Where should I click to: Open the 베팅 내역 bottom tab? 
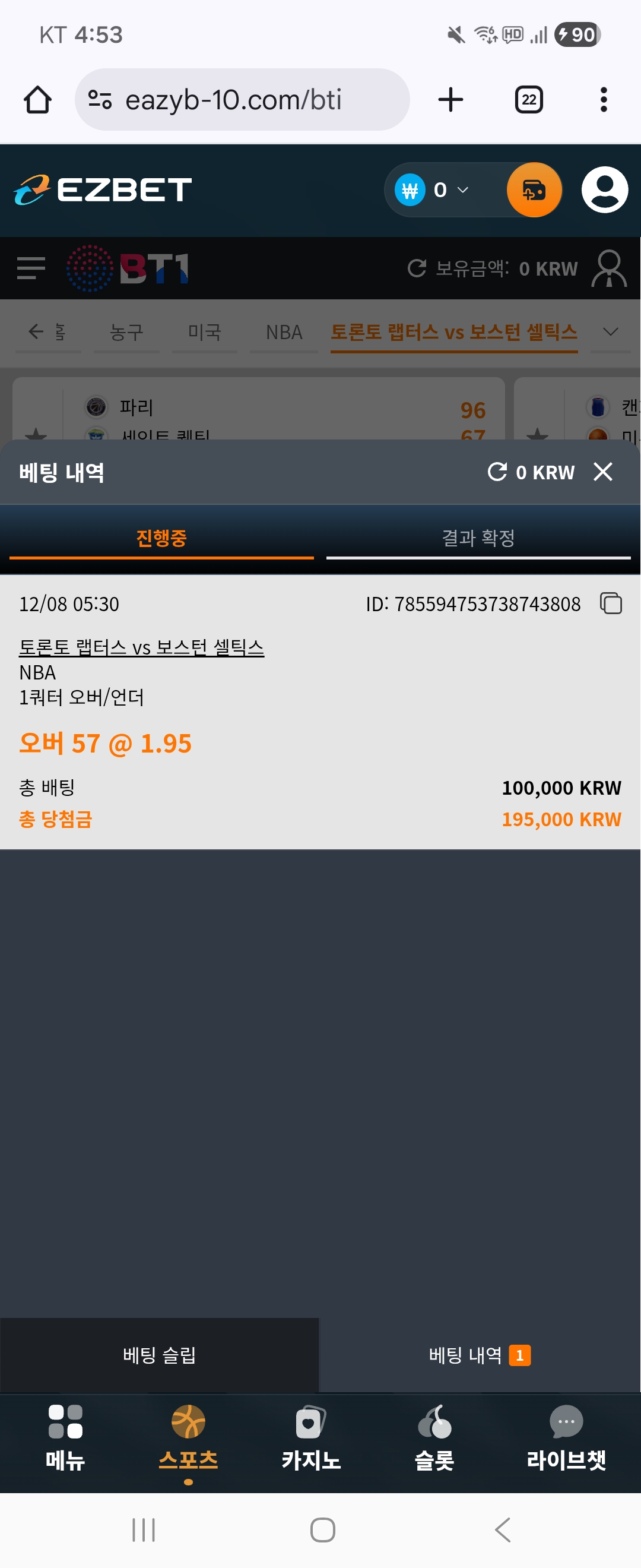pyautogui.click(x=478, y=1355)
